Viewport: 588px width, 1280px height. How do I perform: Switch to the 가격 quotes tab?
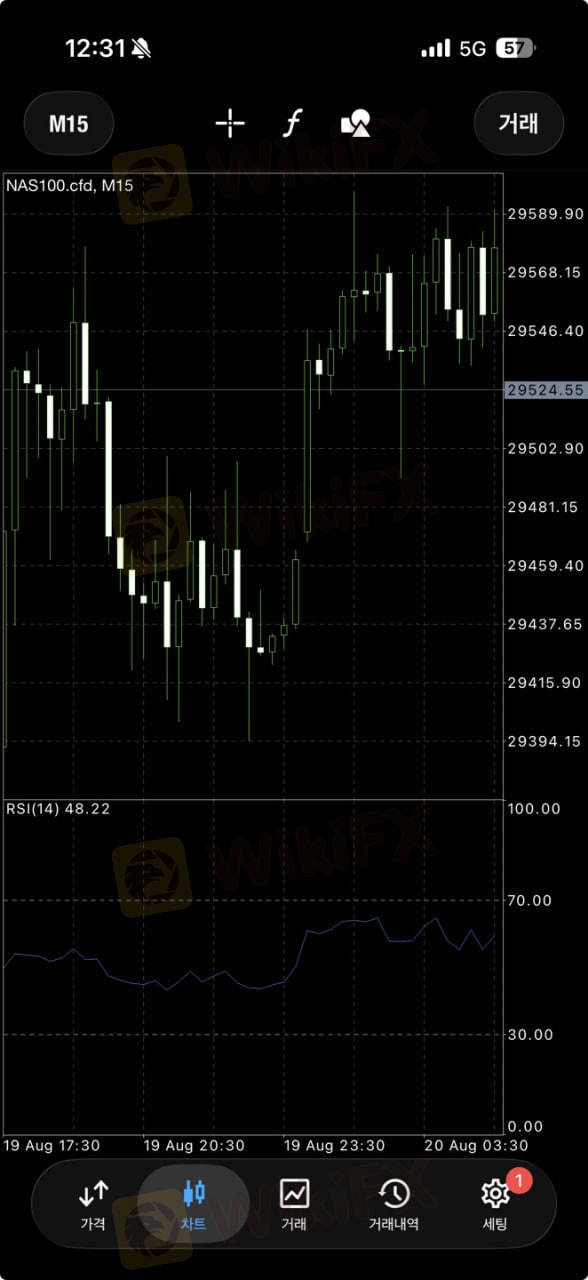[x=93, y=1204]
